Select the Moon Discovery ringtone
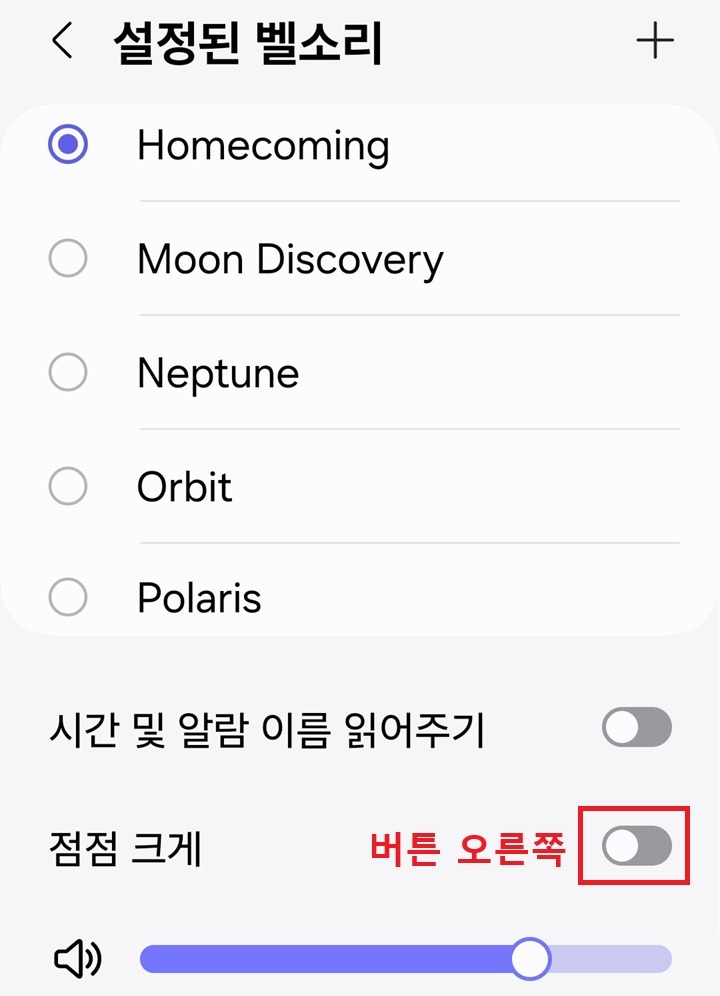The image size is (720, 996). 68,259
